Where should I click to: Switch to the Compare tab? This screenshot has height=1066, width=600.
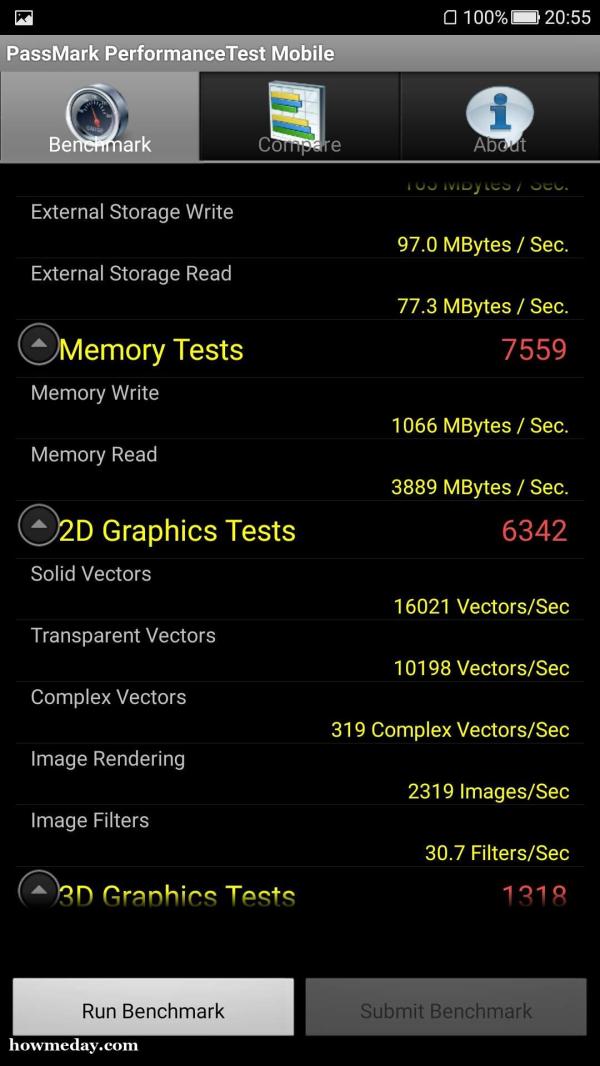(299, 116)
